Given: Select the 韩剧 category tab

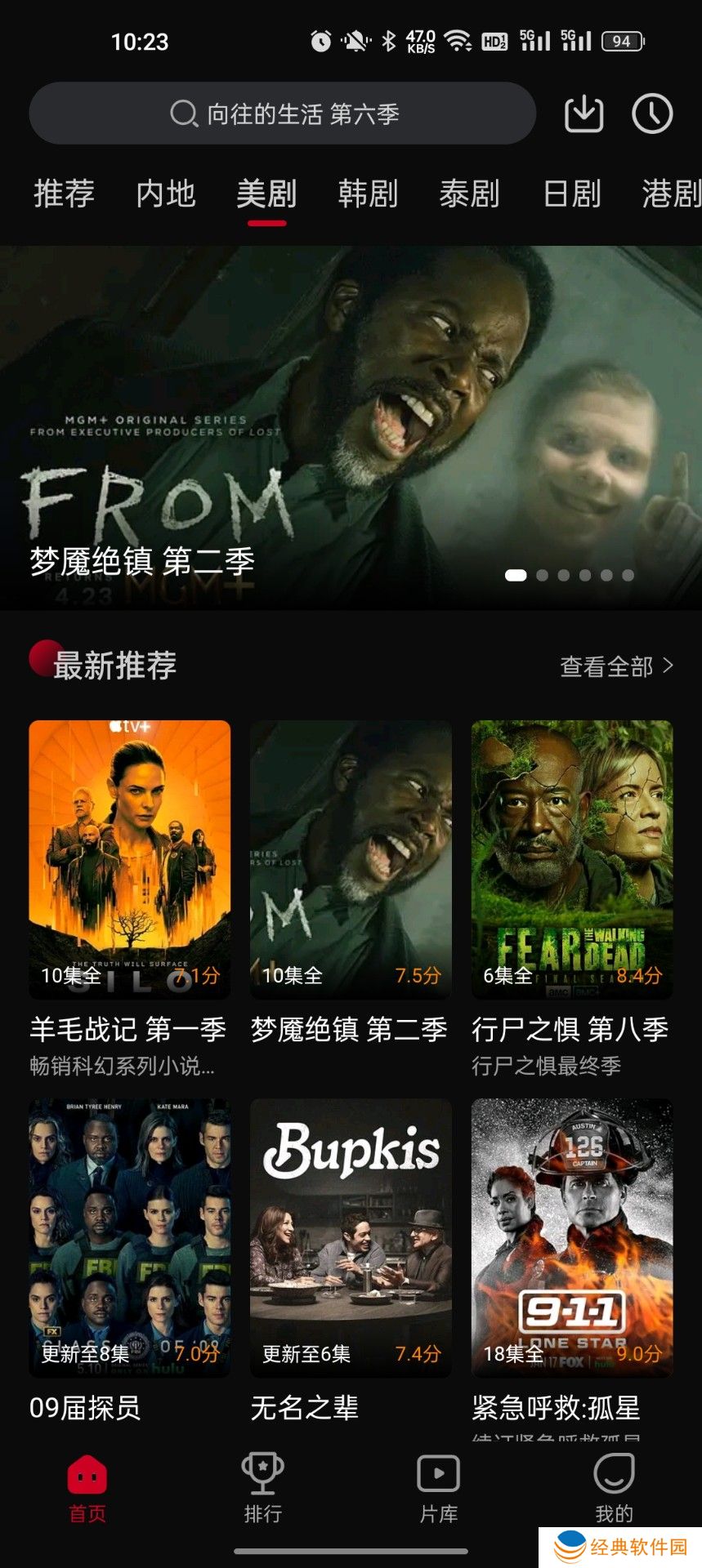Looking at the screenshot, I should pyautogui.click(x=368, y=194).
